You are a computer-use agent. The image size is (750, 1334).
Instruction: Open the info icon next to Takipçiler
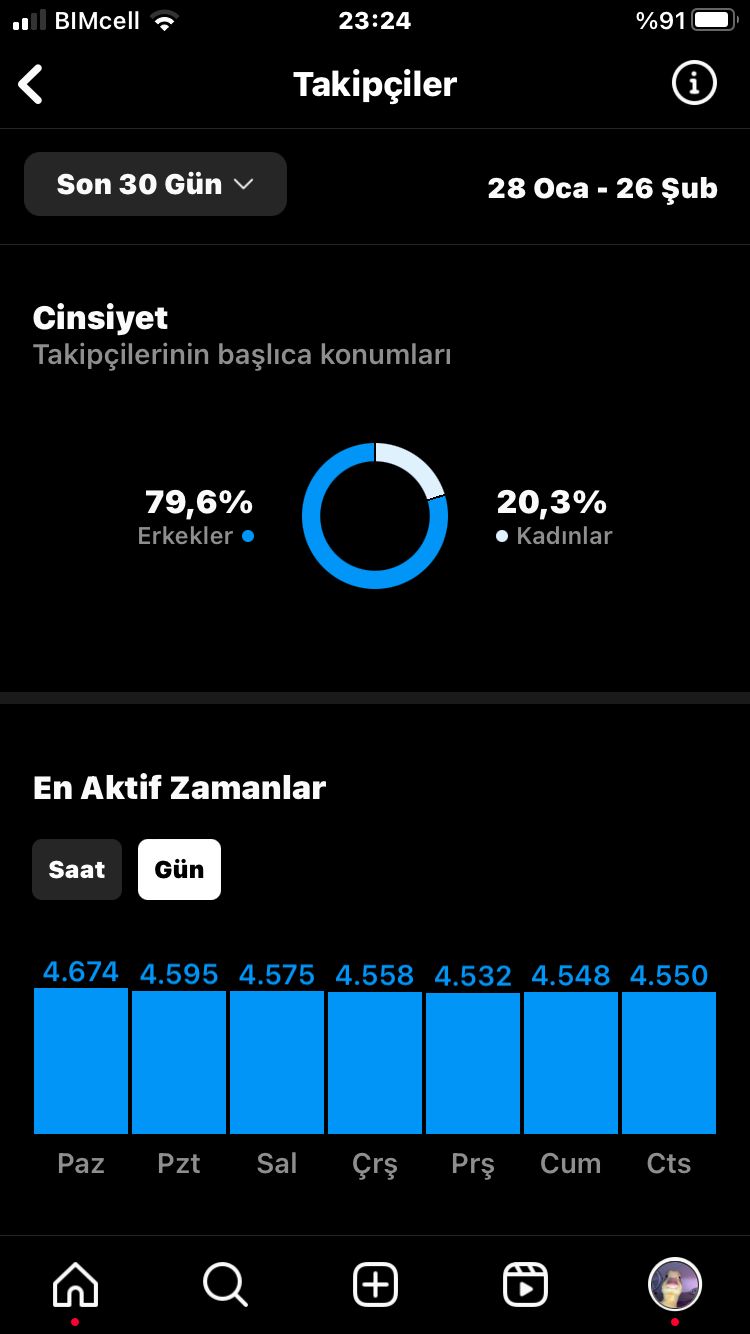[694, 83]
